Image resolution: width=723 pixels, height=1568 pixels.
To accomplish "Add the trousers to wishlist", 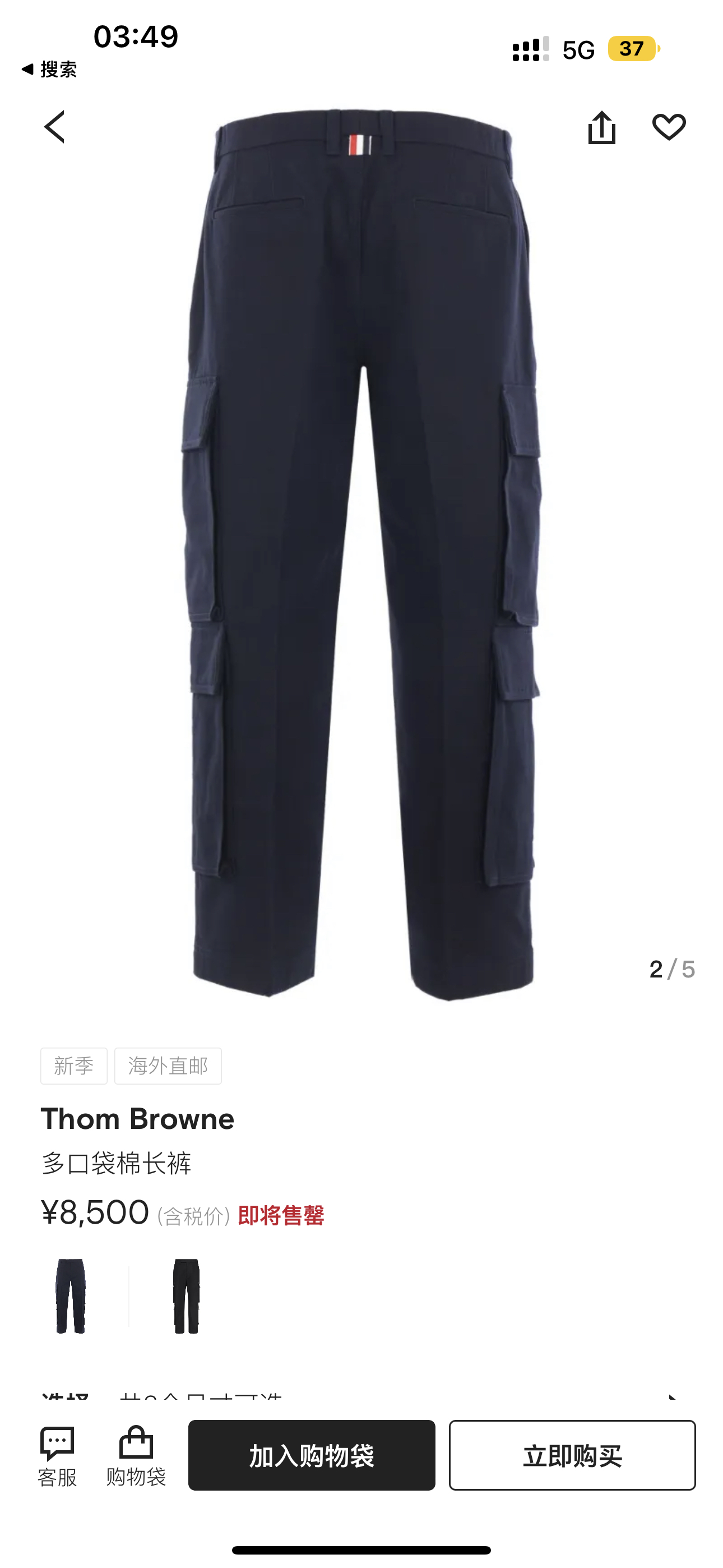I will coord(669,127).
